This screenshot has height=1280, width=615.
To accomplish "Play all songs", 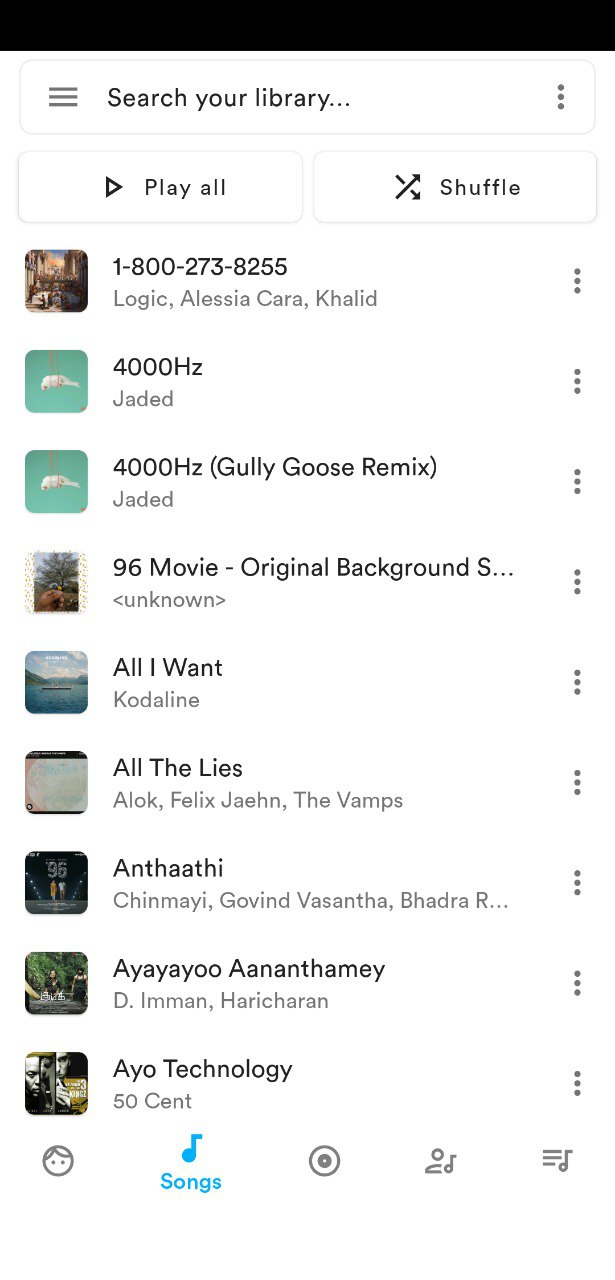I will point(161,187).
